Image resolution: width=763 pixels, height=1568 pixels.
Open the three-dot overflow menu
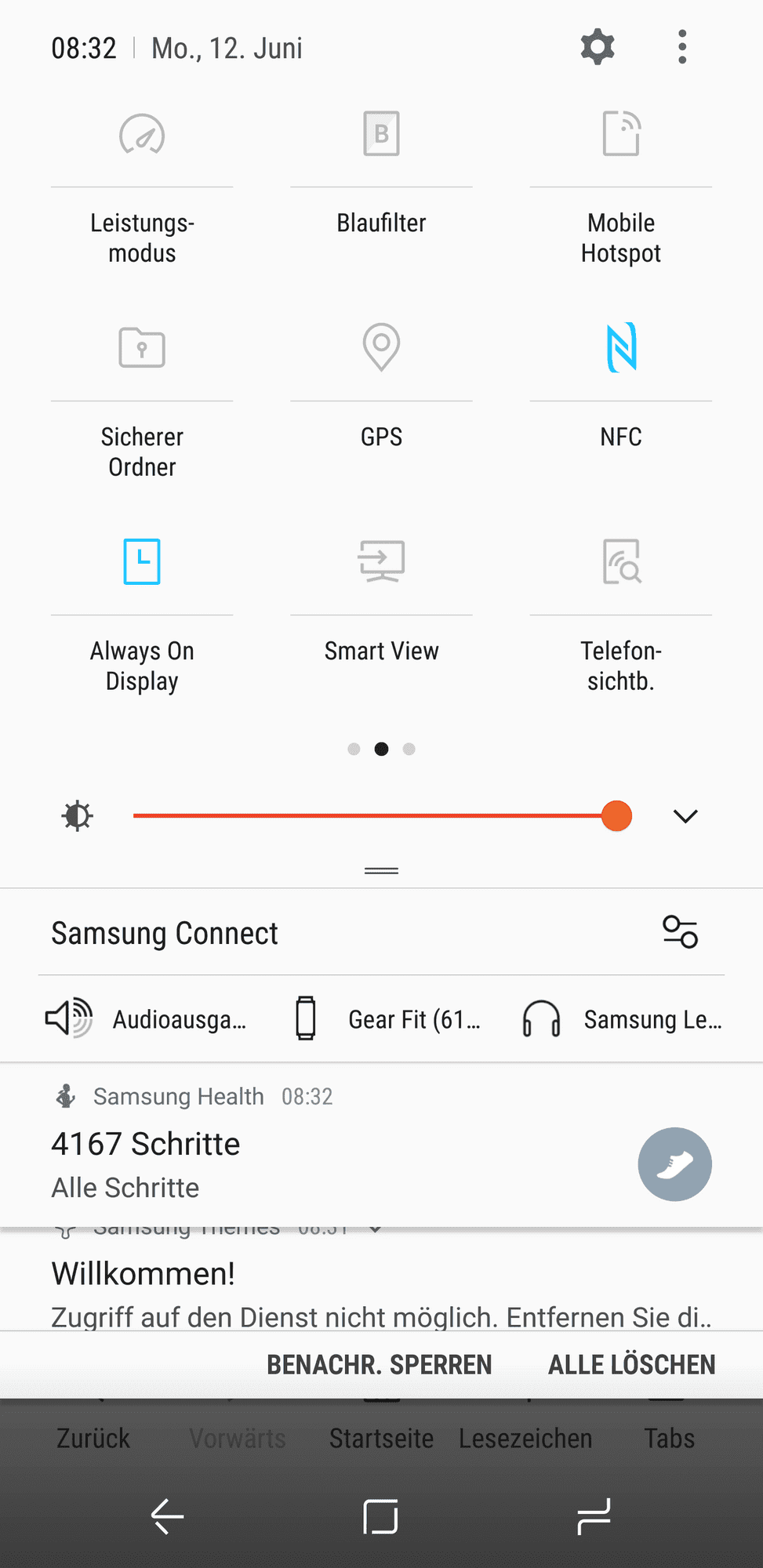click(682, 47)
